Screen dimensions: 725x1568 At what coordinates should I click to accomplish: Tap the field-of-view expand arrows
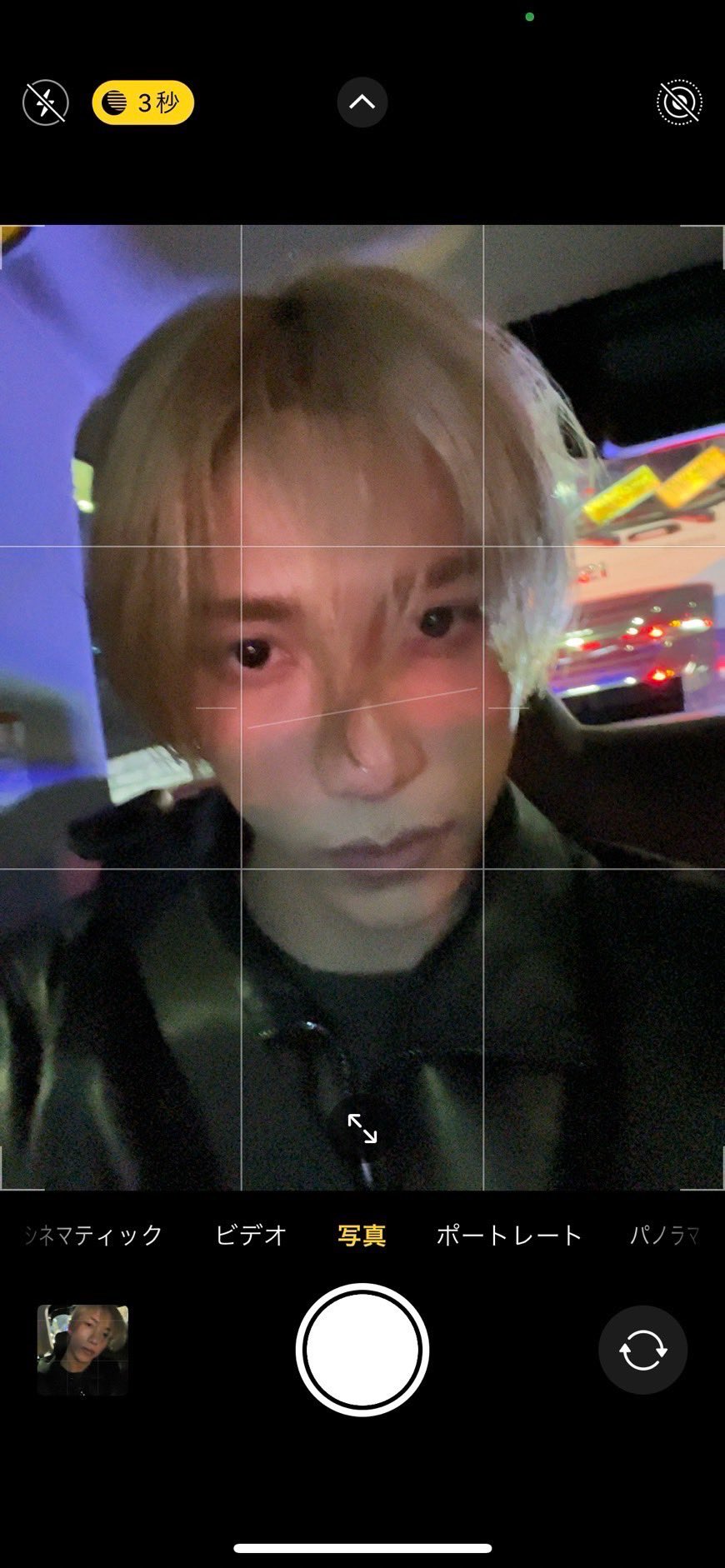point(362,1128)
